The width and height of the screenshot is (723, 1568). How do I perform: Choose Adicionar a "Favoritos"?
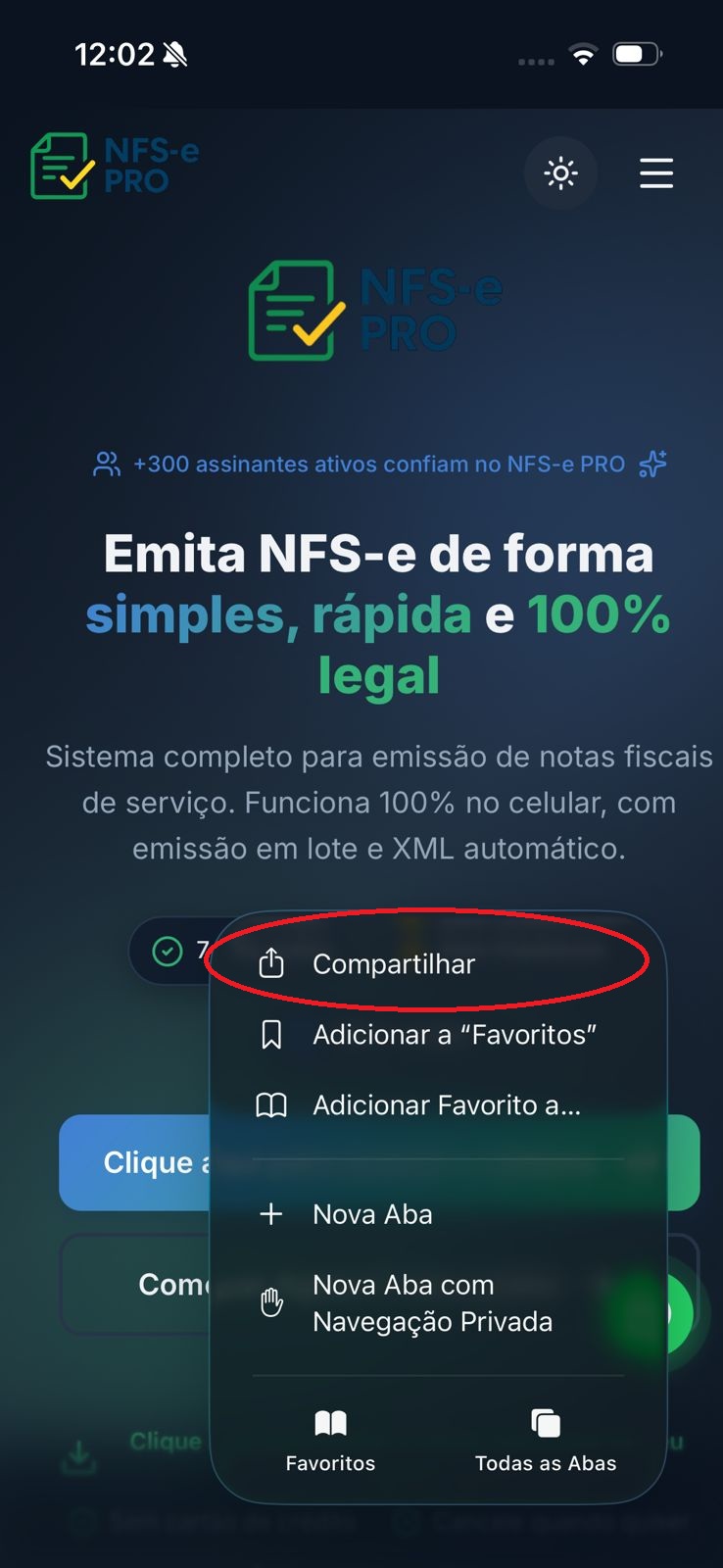(454, 1035)
